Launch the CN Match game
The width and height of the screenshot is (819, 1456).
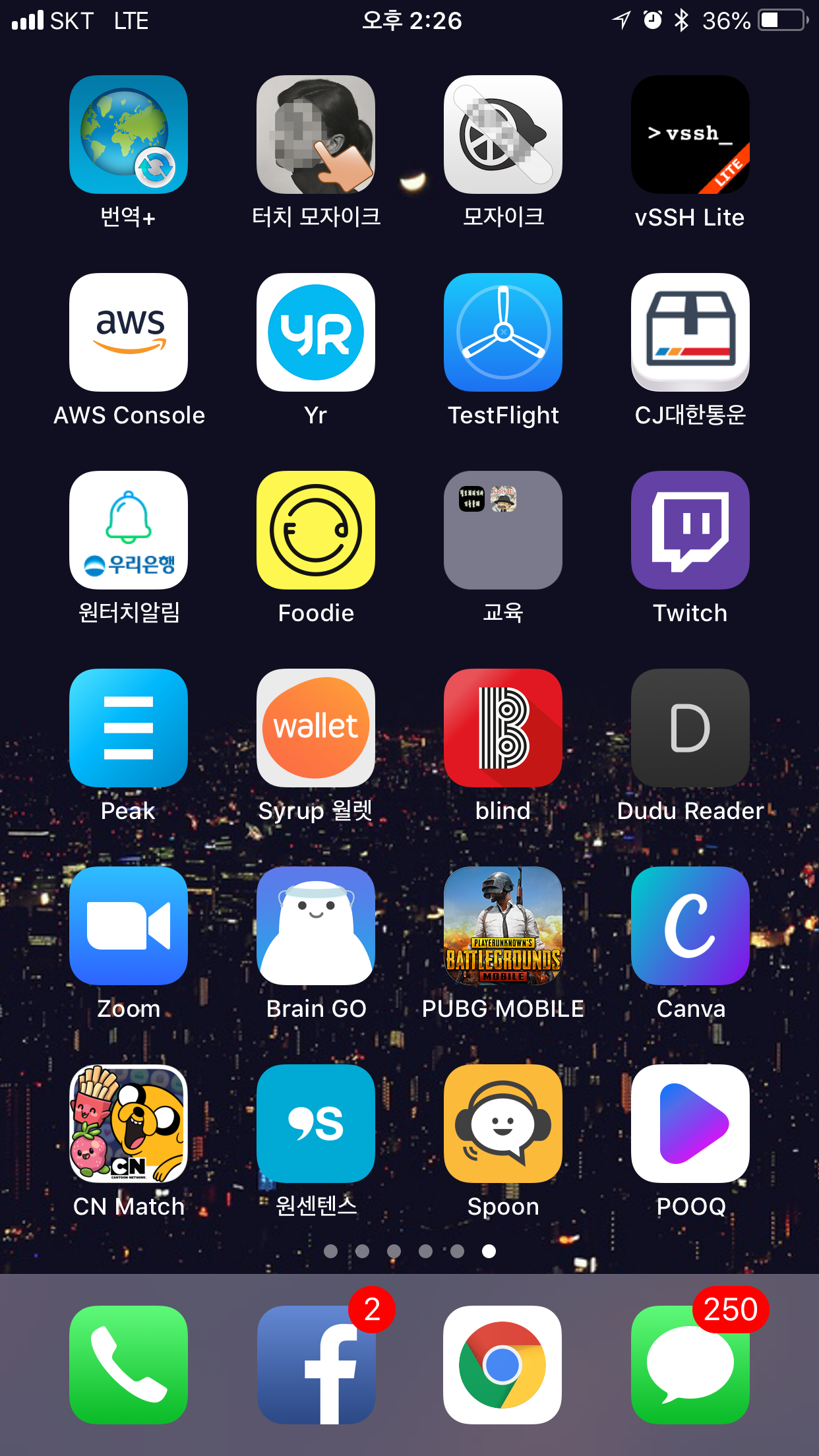[x=129, y=1124]
